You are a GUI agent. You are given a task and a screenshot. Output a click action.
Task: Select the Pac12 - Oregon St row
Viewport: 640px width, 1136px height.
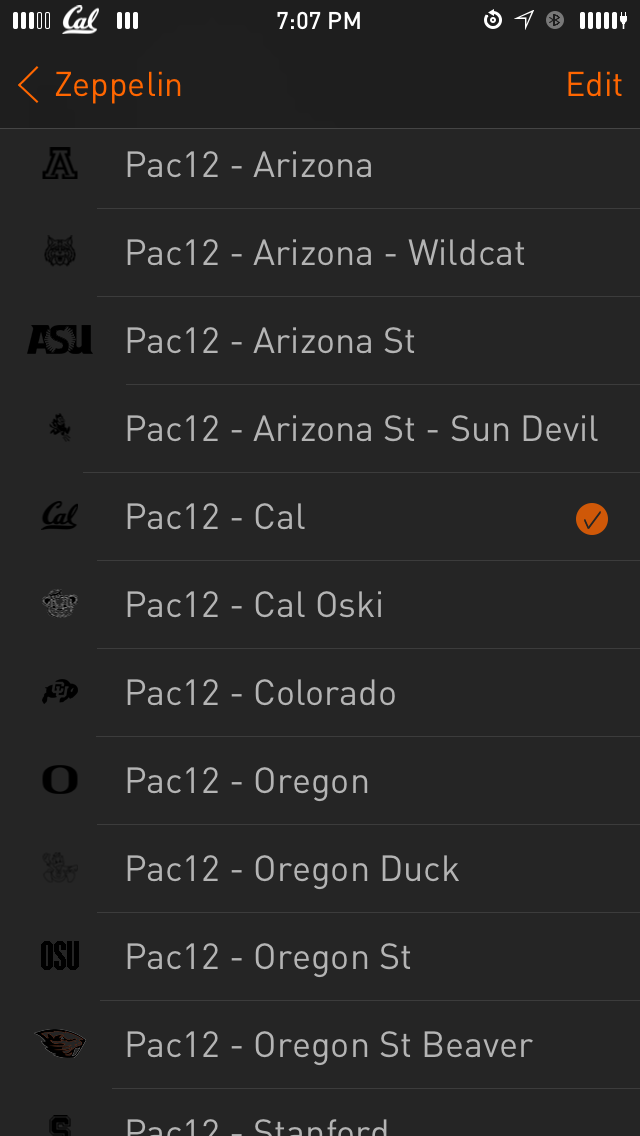tap(320, 956)
